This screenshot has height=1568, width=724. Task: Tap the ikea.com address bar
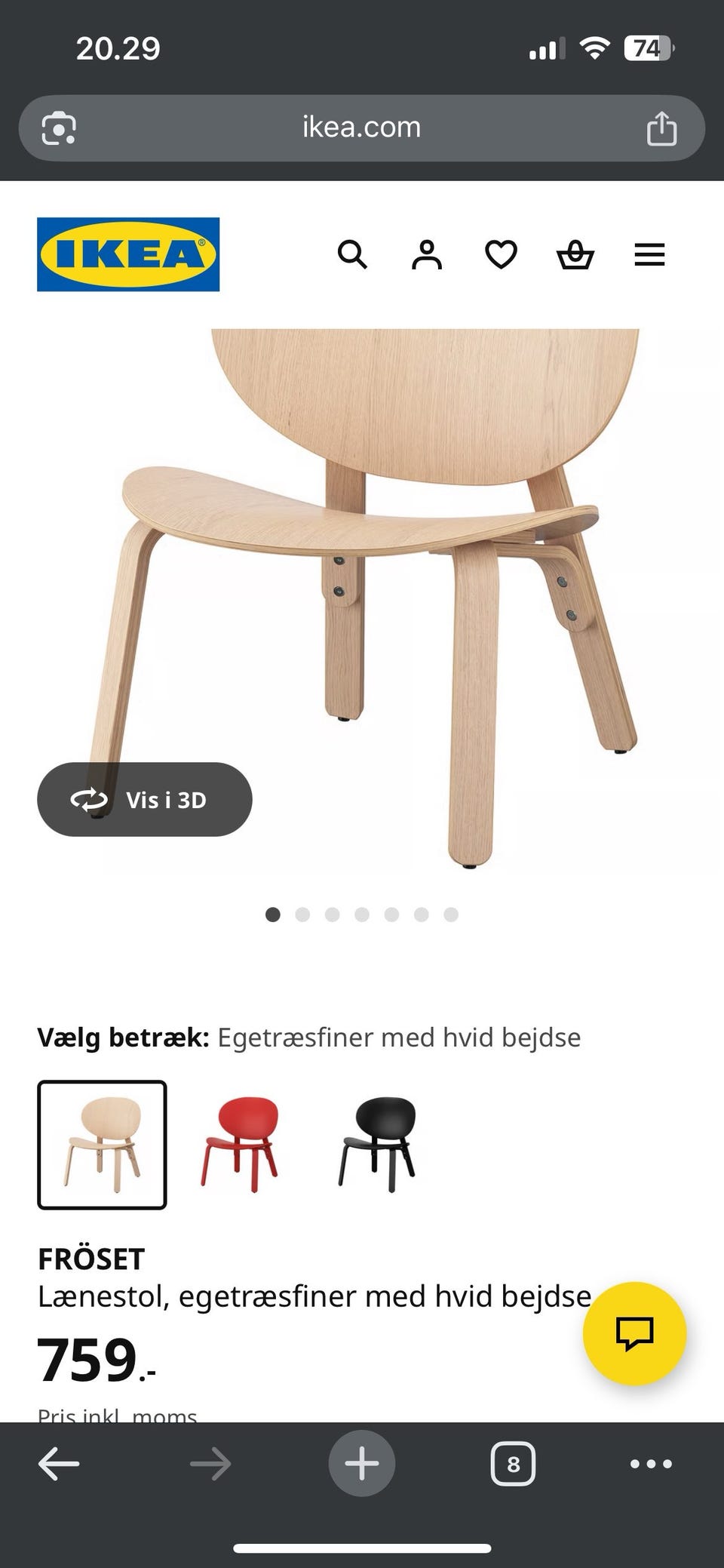361,128
